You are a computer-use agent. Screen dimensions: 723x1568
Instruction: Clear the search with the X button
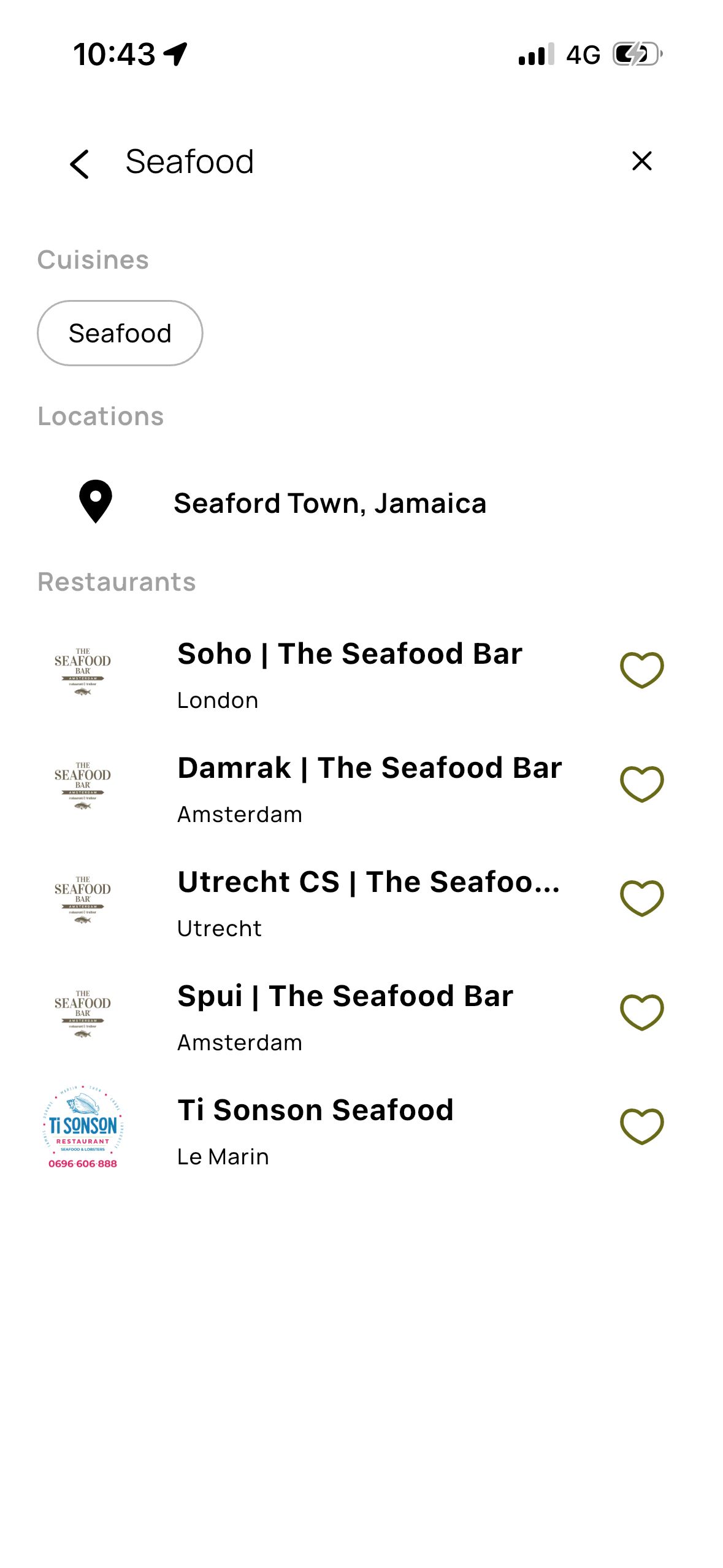coord(641,161)
